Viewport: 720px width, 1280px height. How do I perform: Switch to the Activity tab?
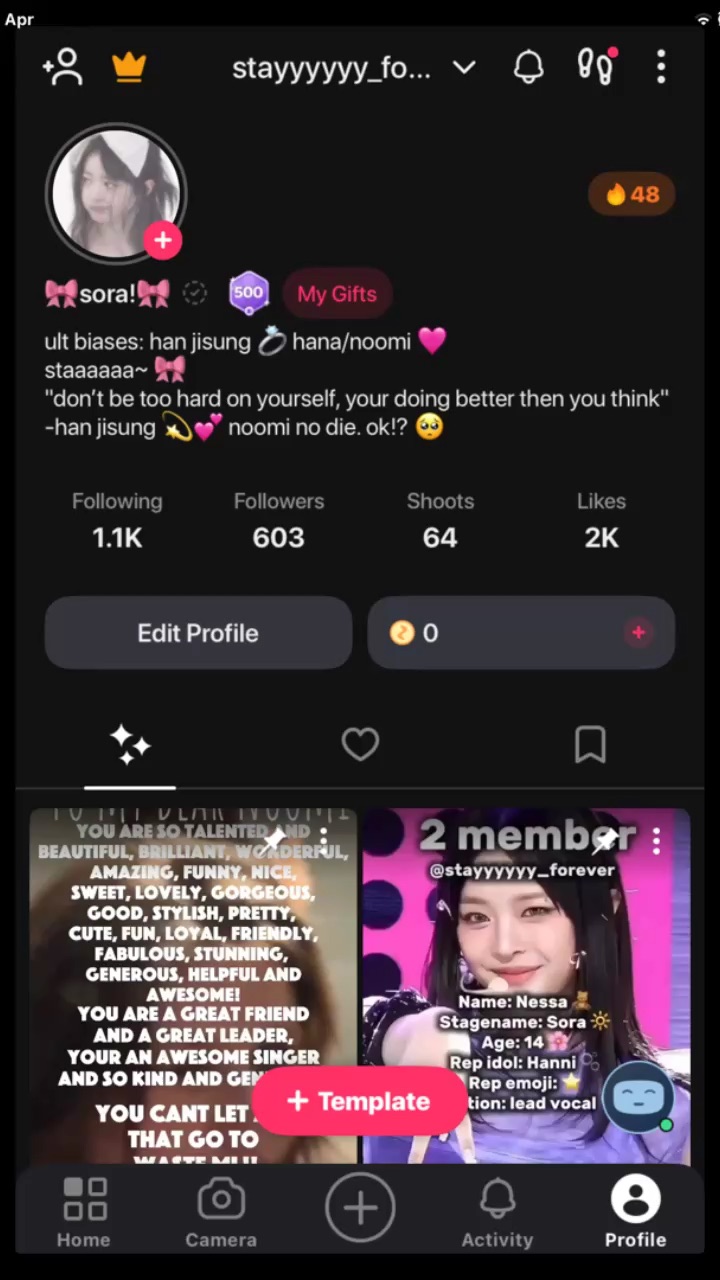pos(497,1212)
